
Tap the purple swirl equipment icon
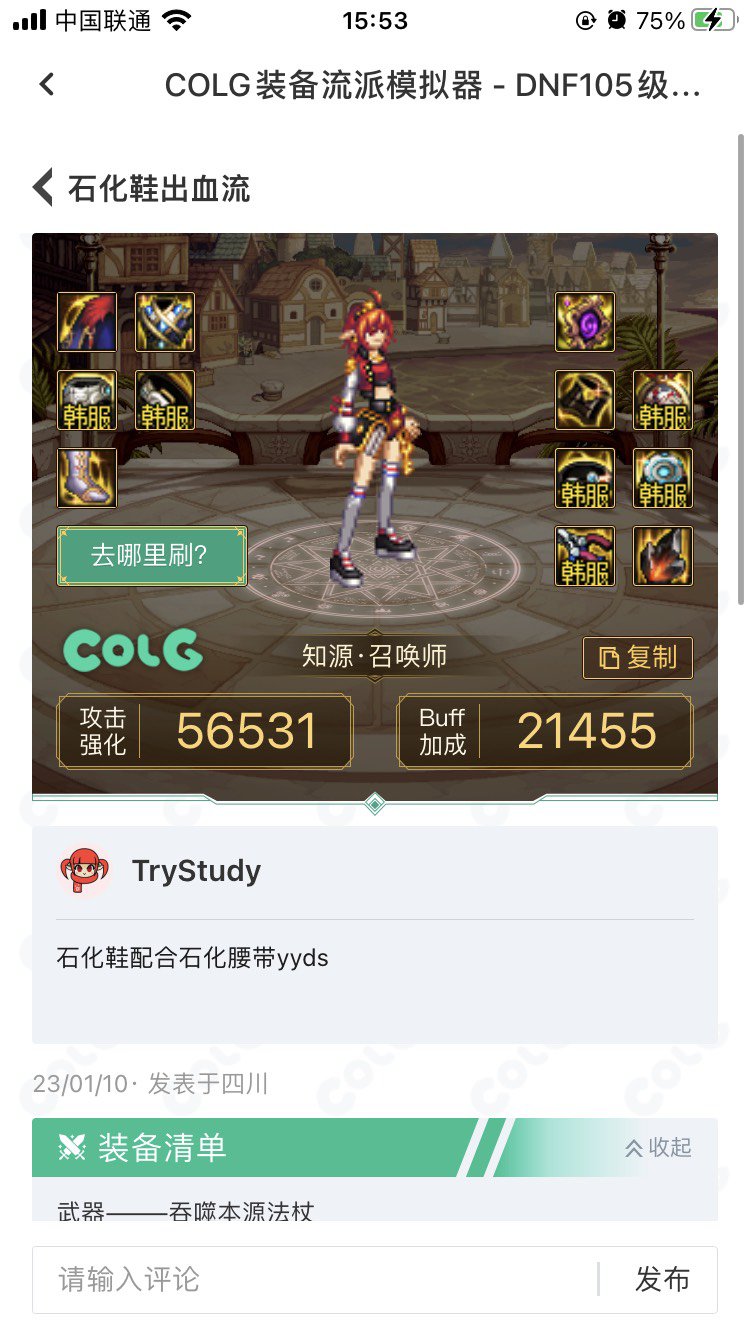[x=585, y=322]
